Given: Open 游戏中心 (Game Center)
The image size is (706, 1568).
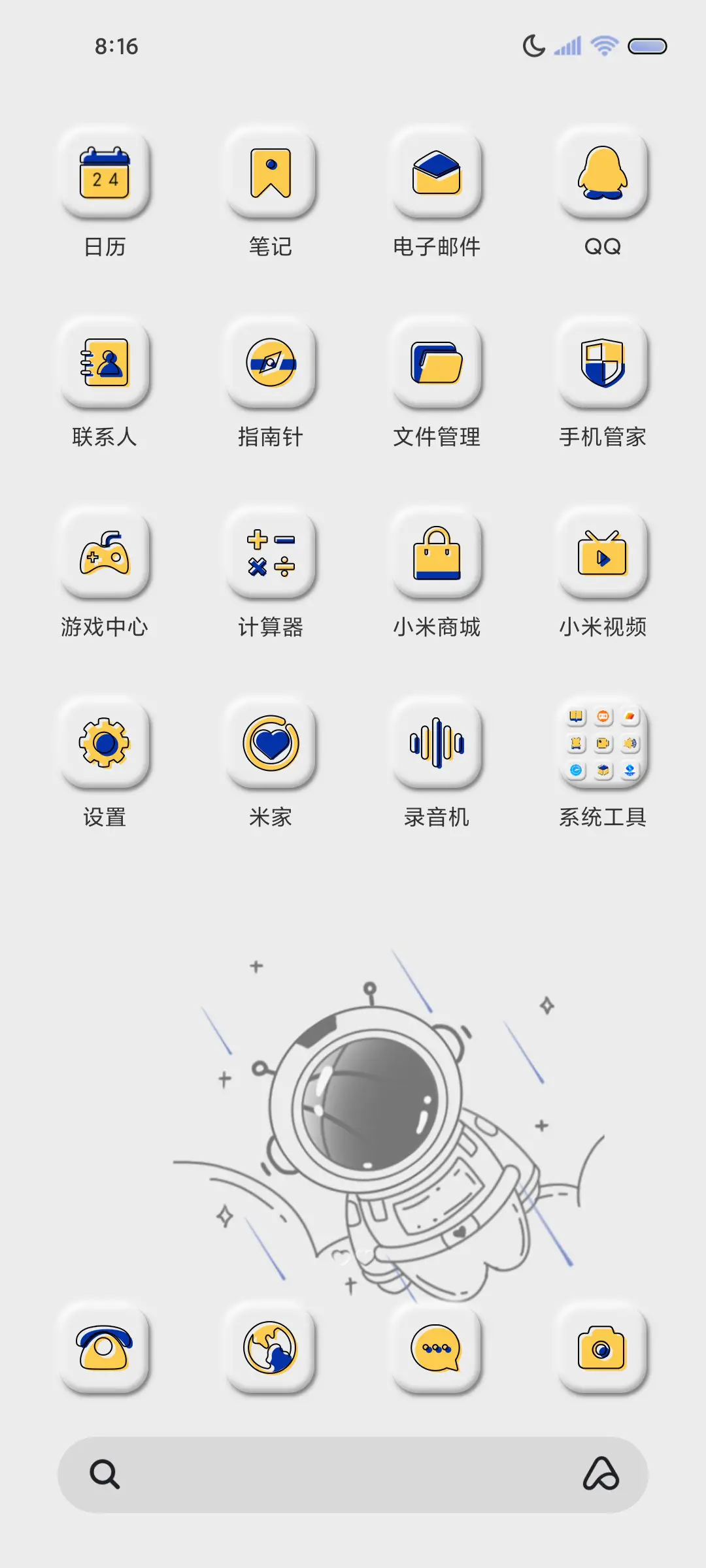Looking at the screenshot, I should [105, 554].
